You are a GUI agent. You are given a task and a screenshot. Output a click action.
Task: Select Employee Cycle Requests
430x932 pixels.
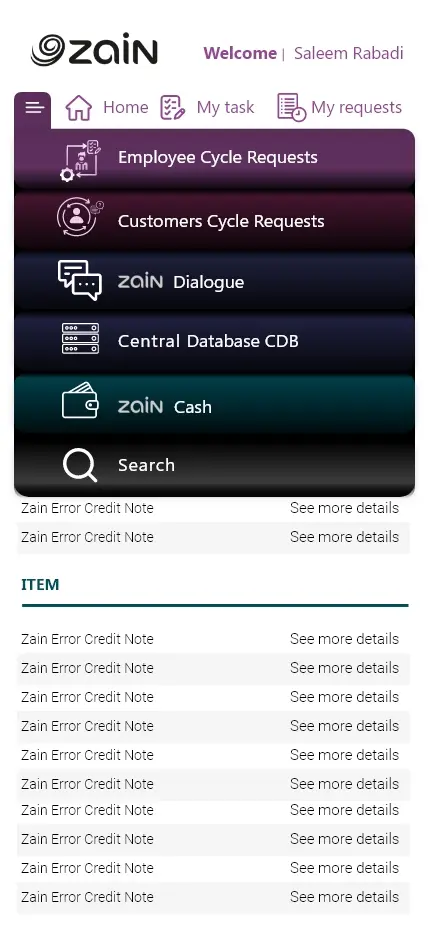point(215,158)
